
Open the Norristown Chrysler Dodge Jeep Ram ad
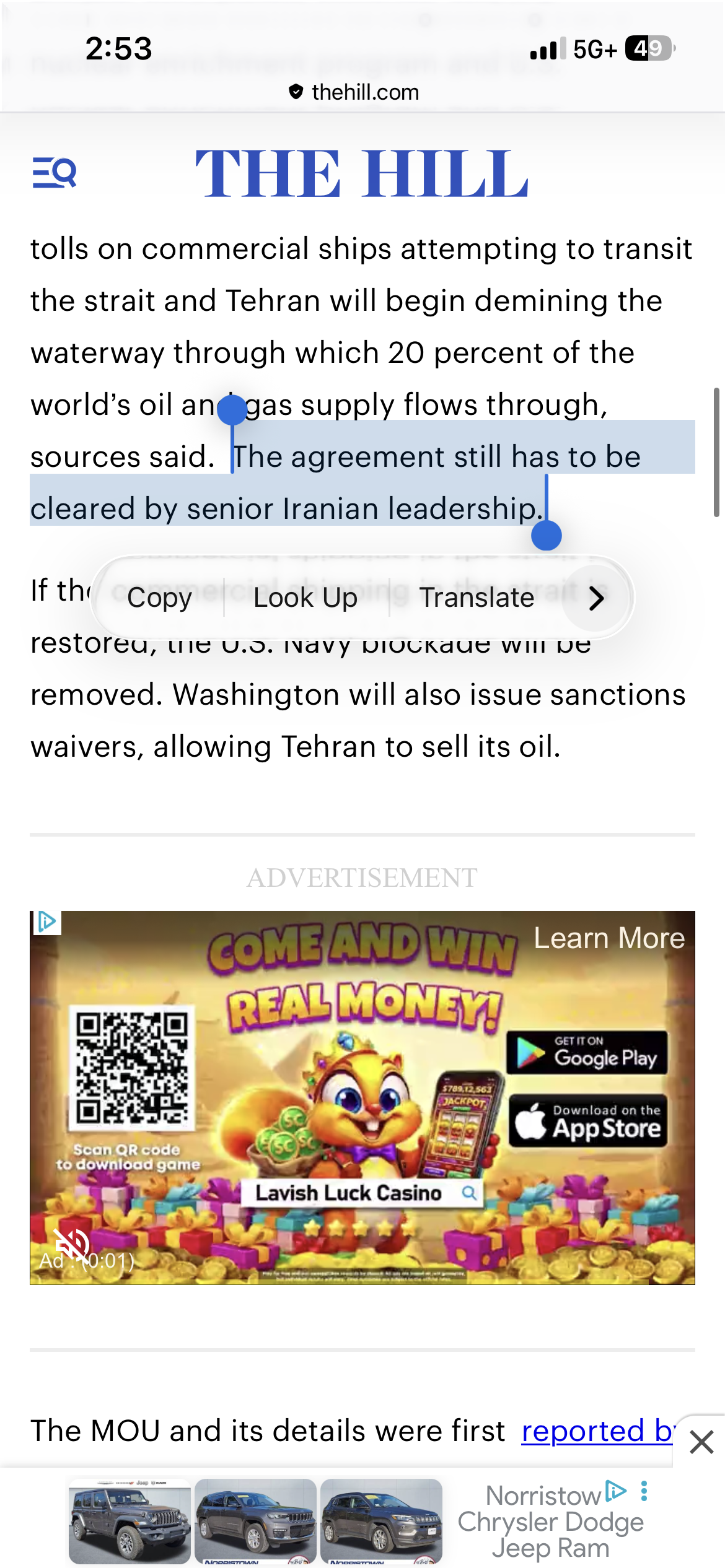click(550, 1522)
